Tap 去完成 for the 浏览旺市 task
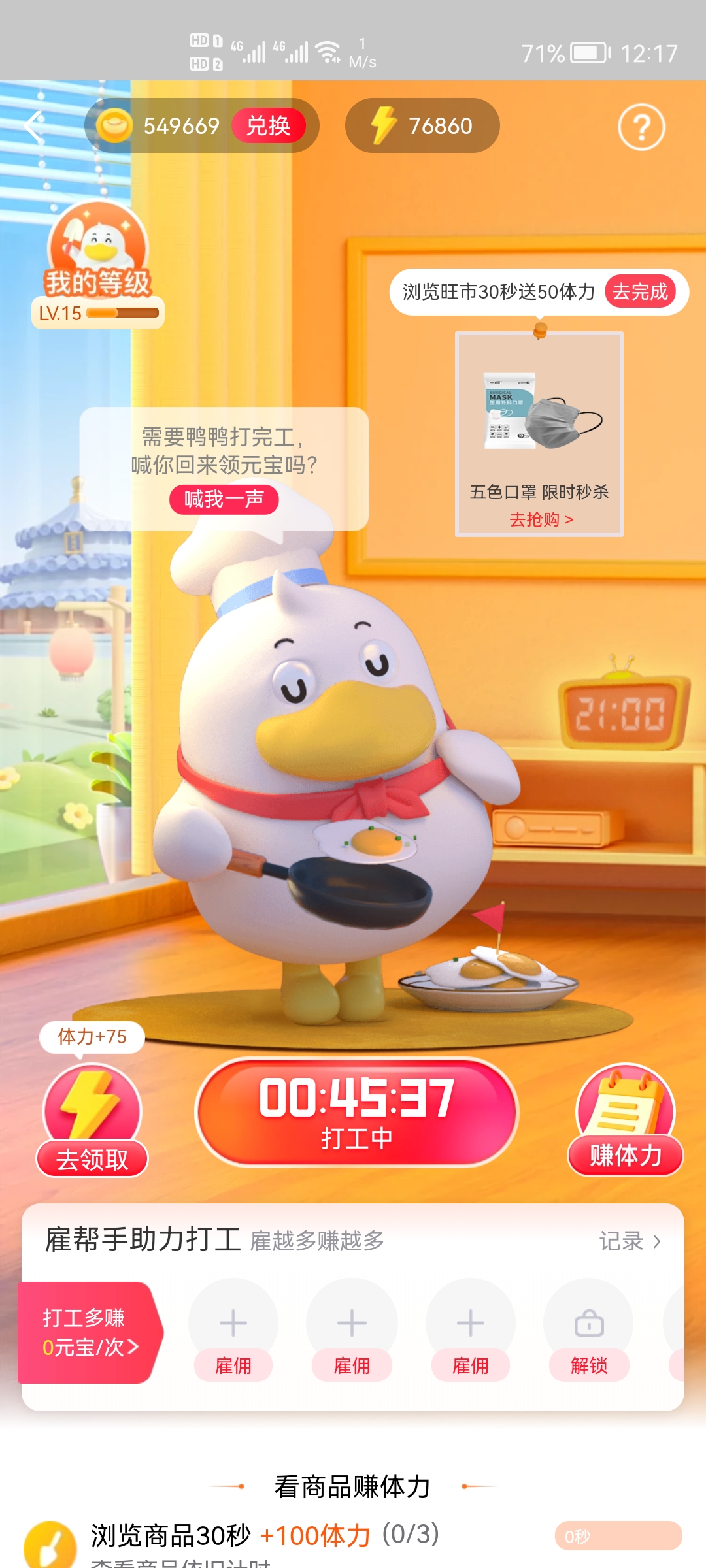 640,291
